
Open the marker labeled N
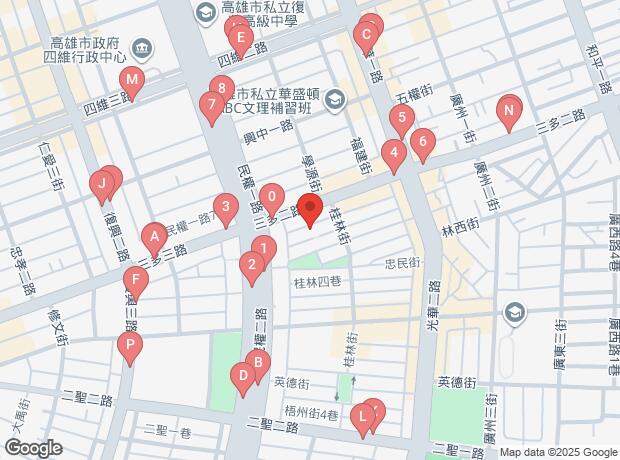pyautogui.click(x=508, y=111)
